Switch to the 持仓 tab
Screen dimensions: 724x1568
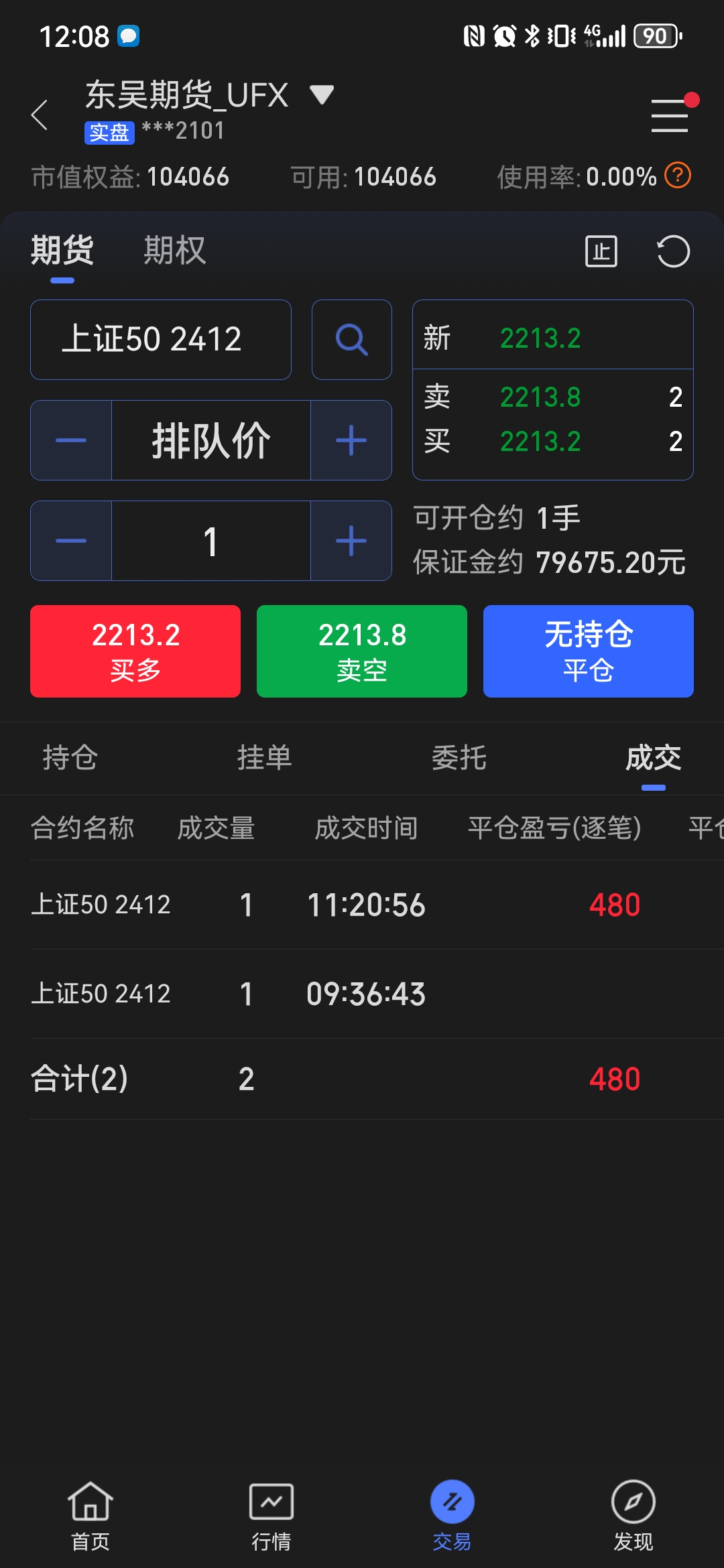coord(70,758)
